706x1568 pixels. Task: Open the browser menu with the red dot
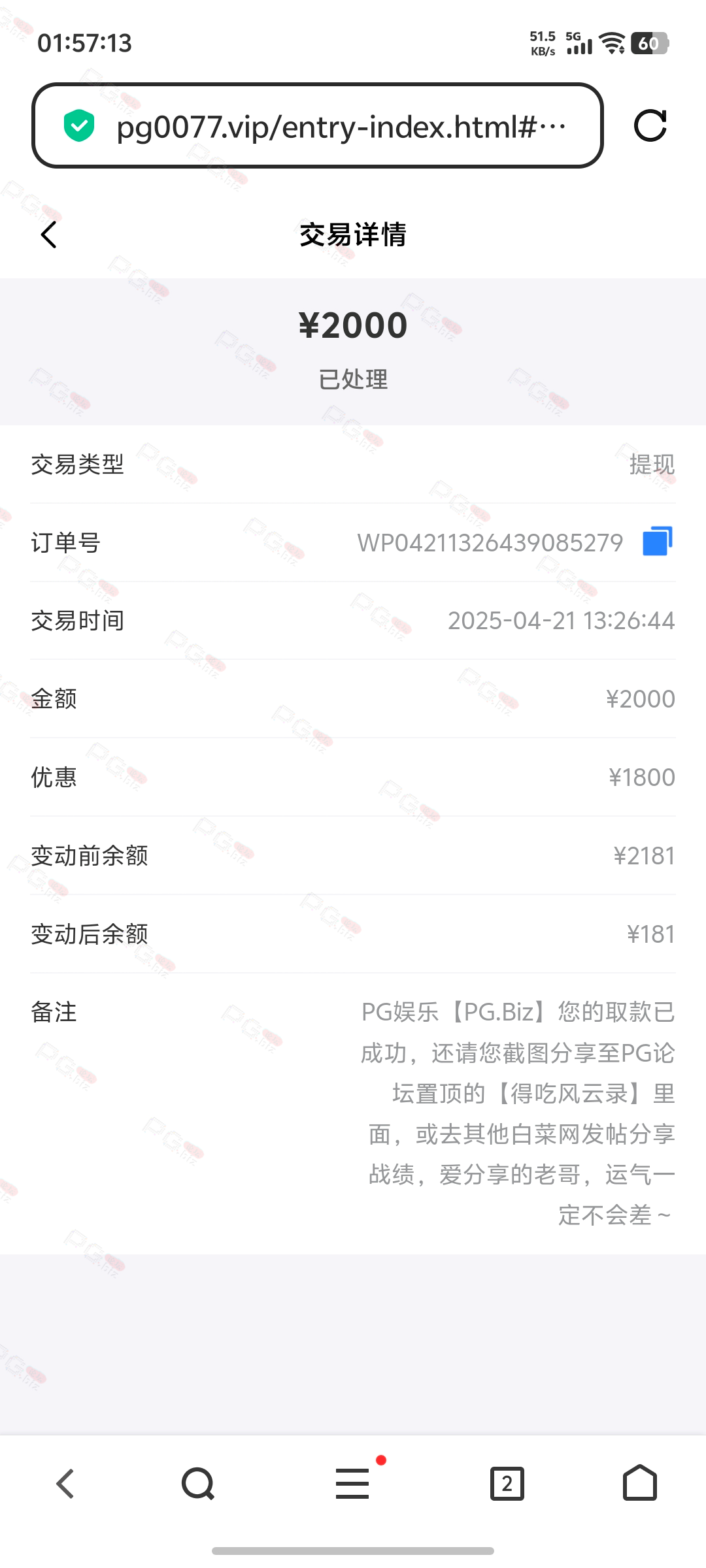click(x=354, y=1482)
